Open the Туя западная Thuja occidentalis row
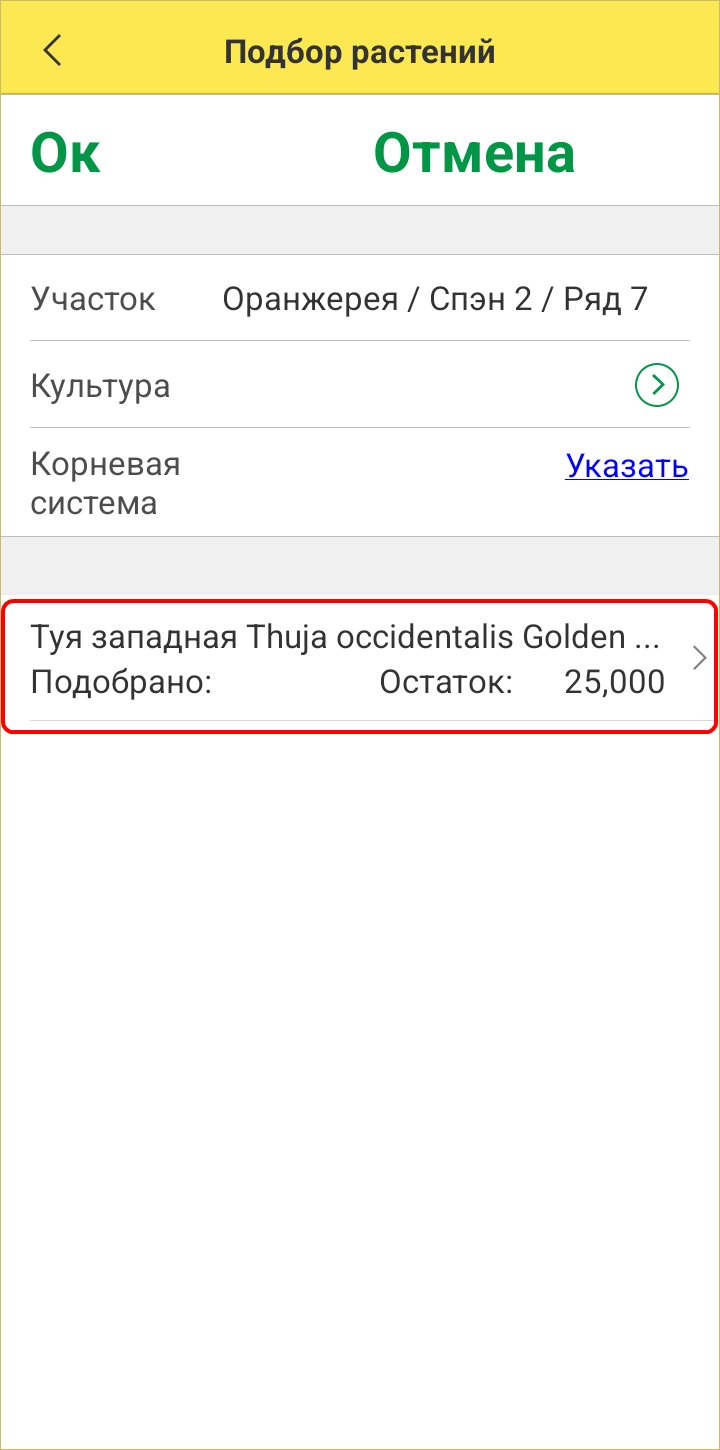The image size is (720, 1450). (360, 660)
